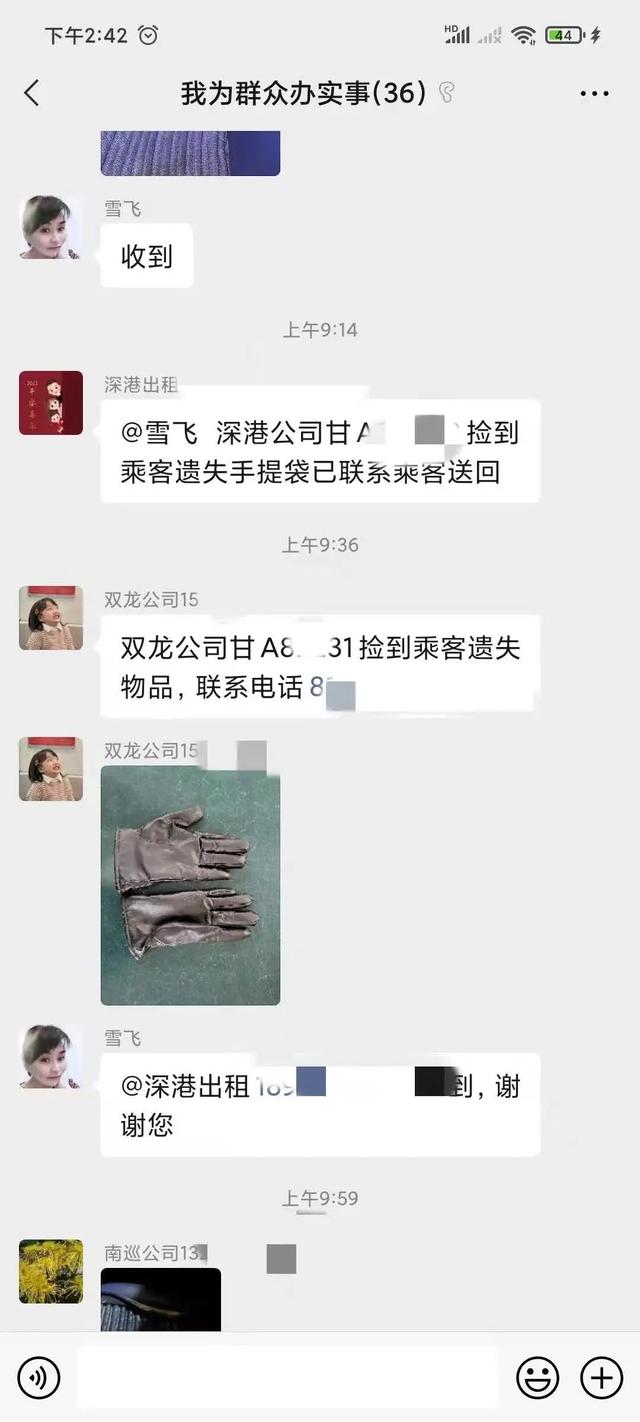Image resolution: width=640 pixels, height=1422 pixels.
Task: Go back from the group chat
Action: pos(32,93)
